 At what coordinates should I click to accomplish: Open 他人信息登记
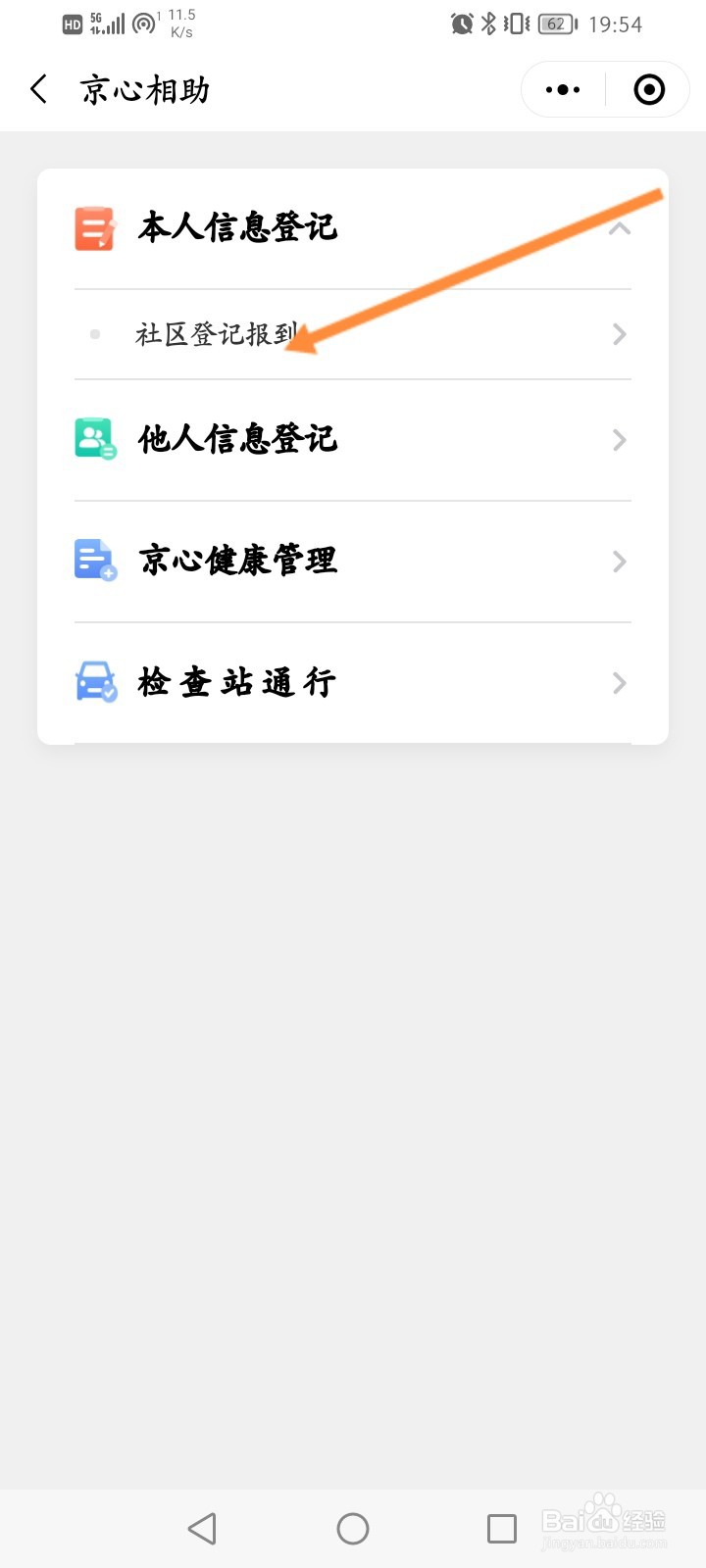(x=353, y=440)
